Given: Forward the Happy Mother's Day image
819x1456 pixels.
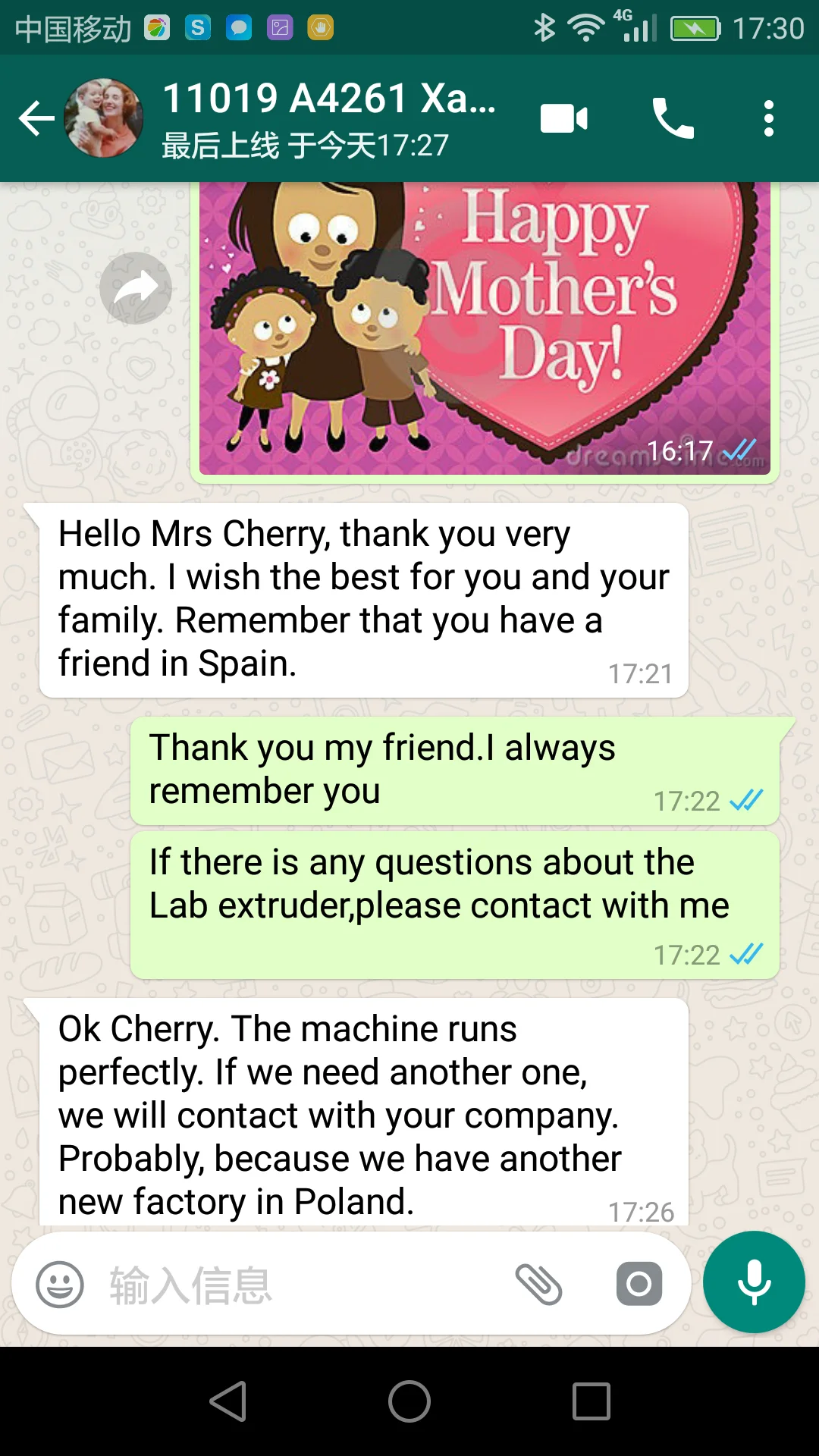Looking at the screenshot, I should (x=136, y=288).
